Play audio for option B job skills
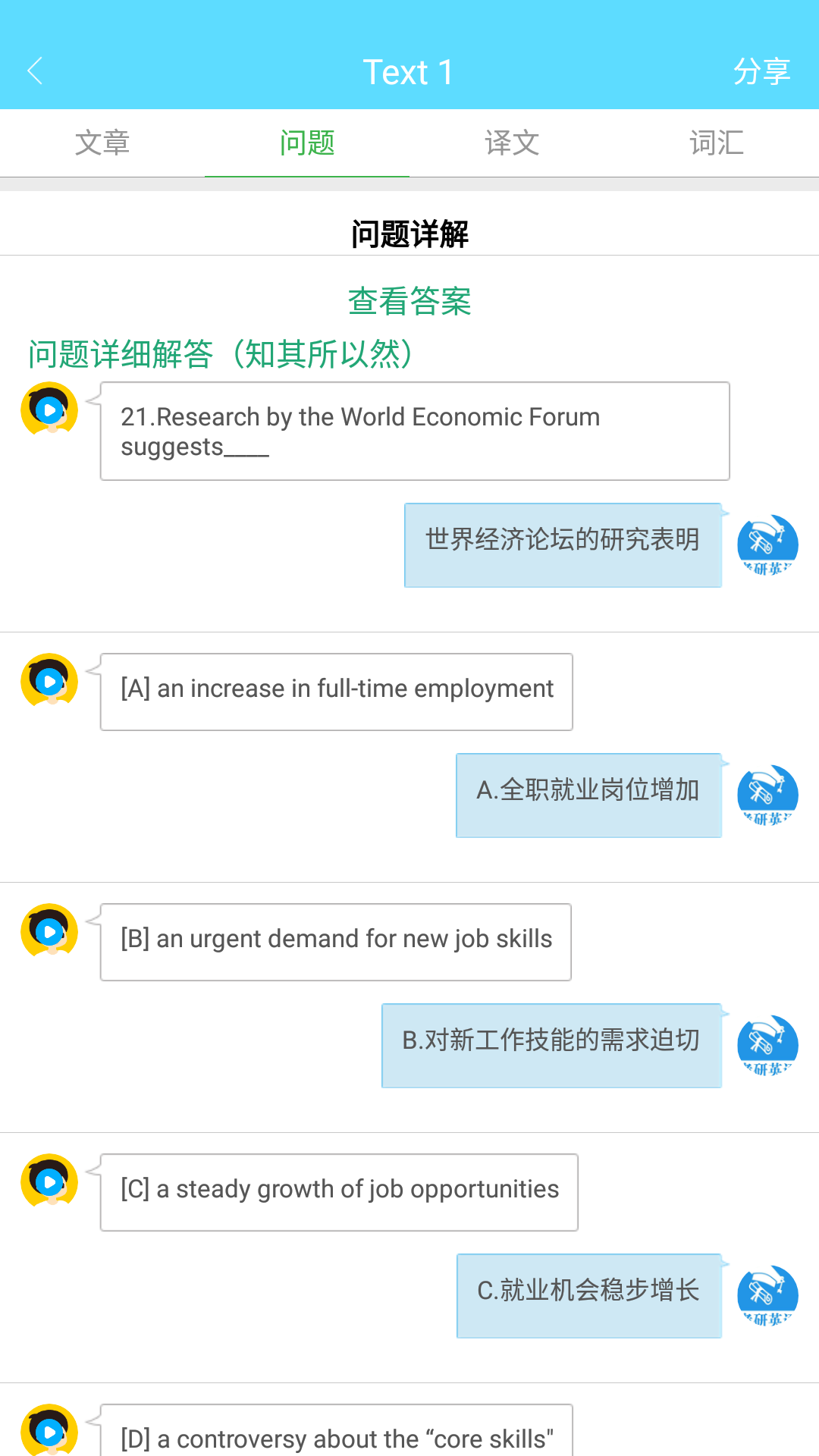 pyautogui.click(x=49, y=931)
